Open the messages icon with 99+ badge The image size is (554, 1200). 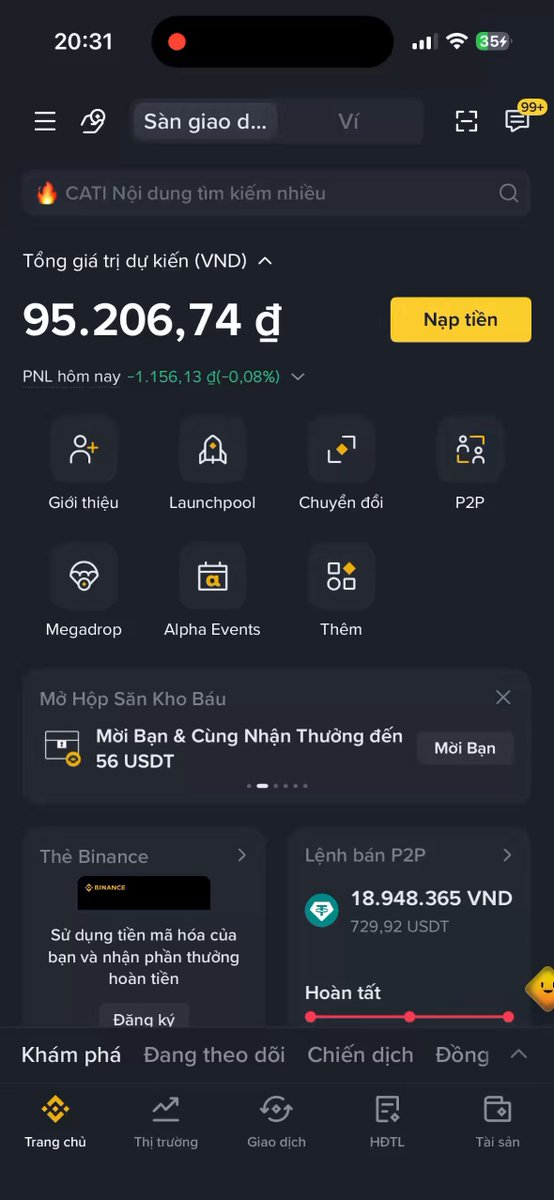[517, 121]
